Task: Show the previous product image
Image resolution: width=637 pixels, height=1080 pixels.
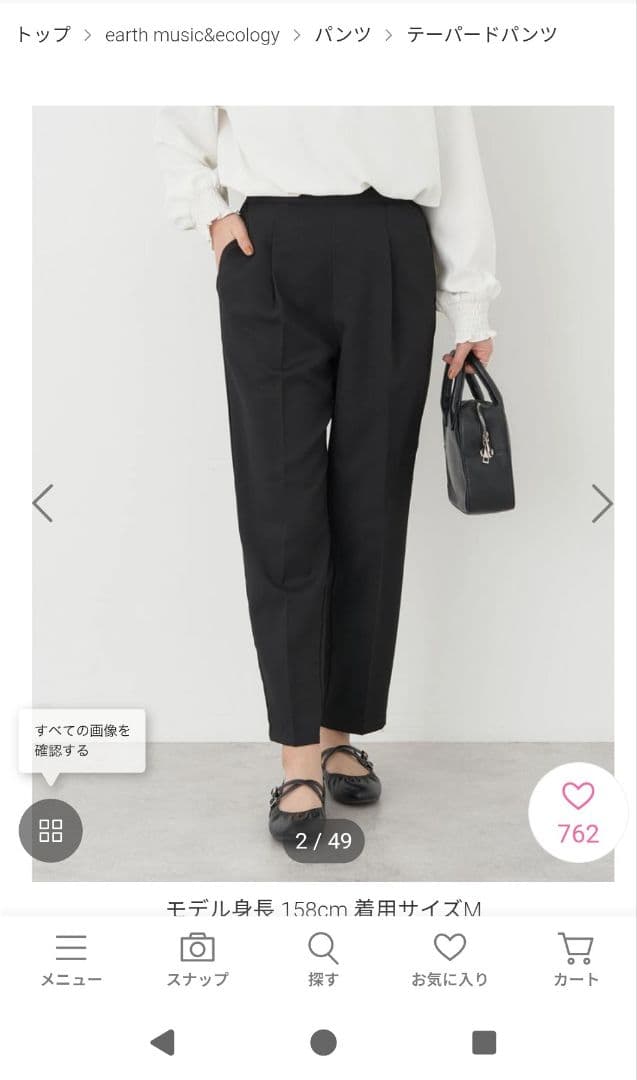Action: 43,503
